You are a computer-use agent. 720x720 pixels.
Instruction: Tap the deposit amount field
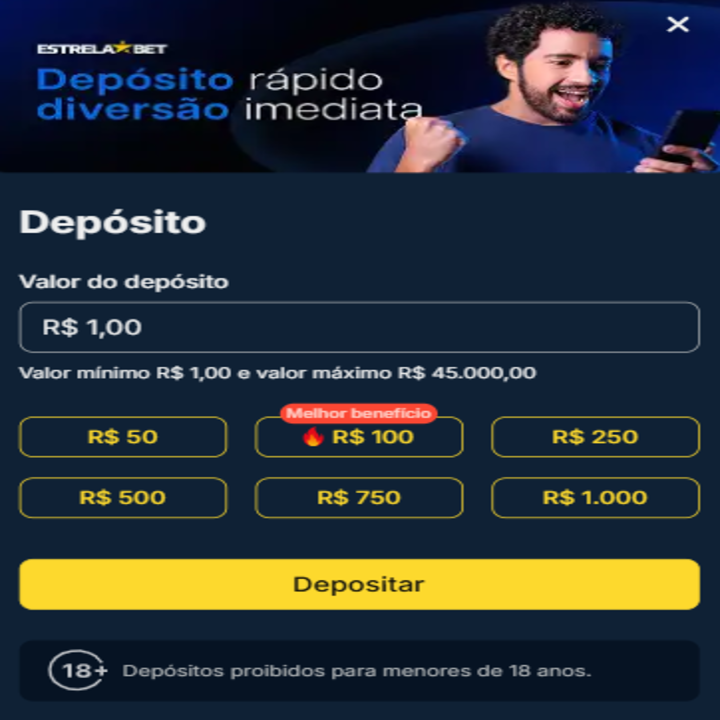(x=359, y=327)
